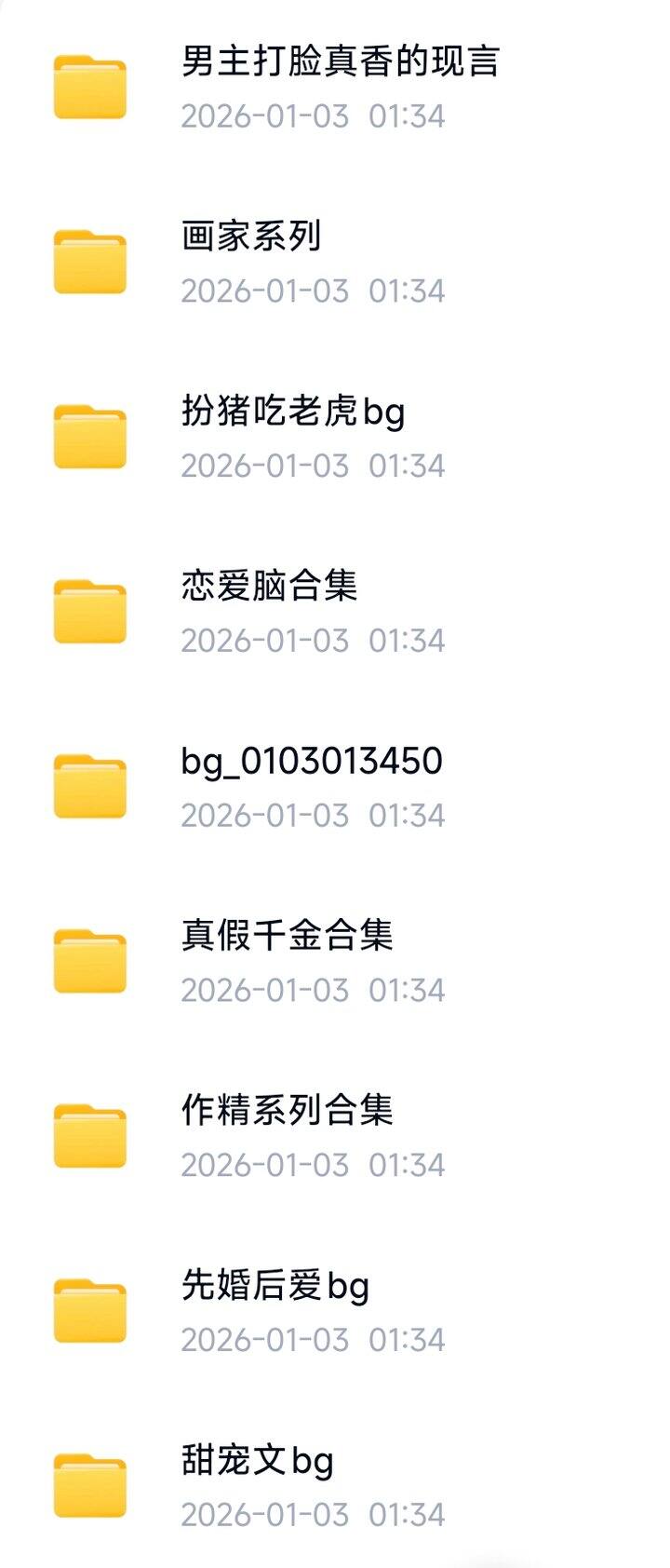The image size is (670, 1568).
Task: Click the timestamp under 恋爱脑合集
Action: click(315, 640)
